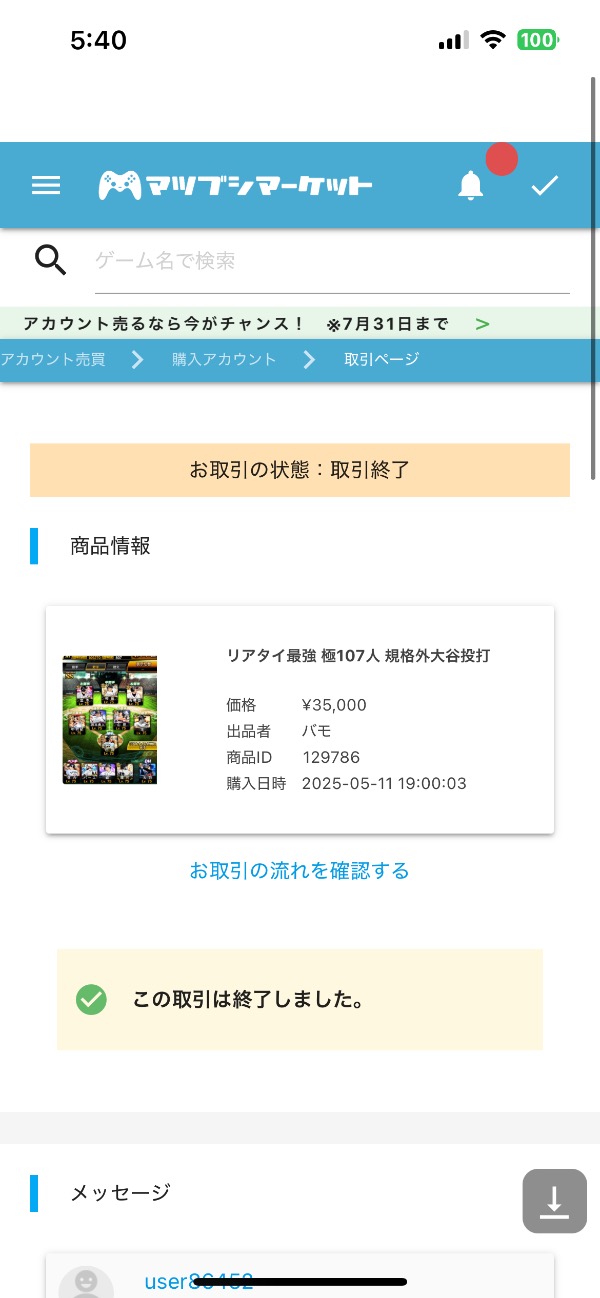Tap the マツブシマーケット logo to go home
600x1298 pixels.
(x=235, y=185)
